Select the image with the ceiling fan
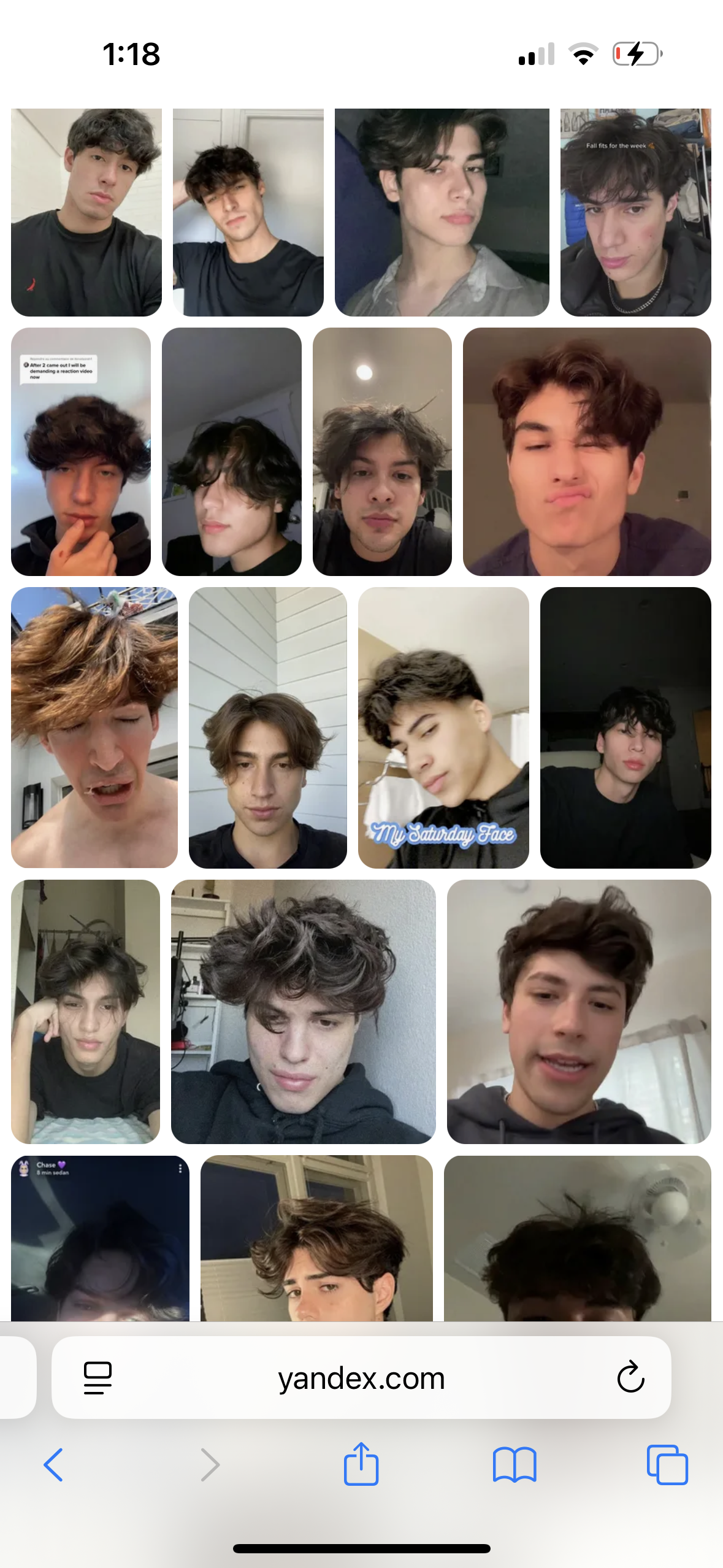723x1568 pixels. (577, 1238)
